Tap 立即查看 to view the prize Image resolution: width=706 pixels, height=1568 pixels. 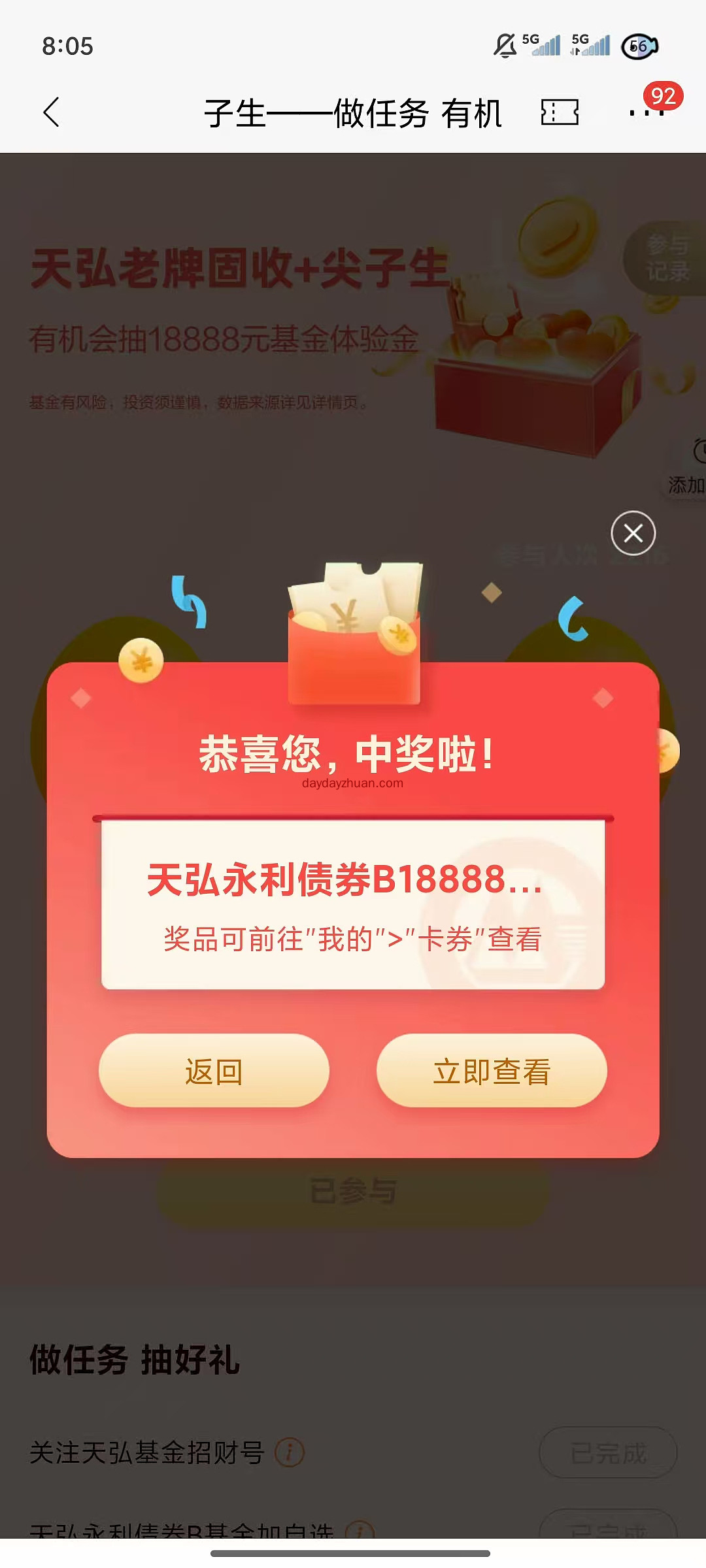click(x=492, y=1070)
